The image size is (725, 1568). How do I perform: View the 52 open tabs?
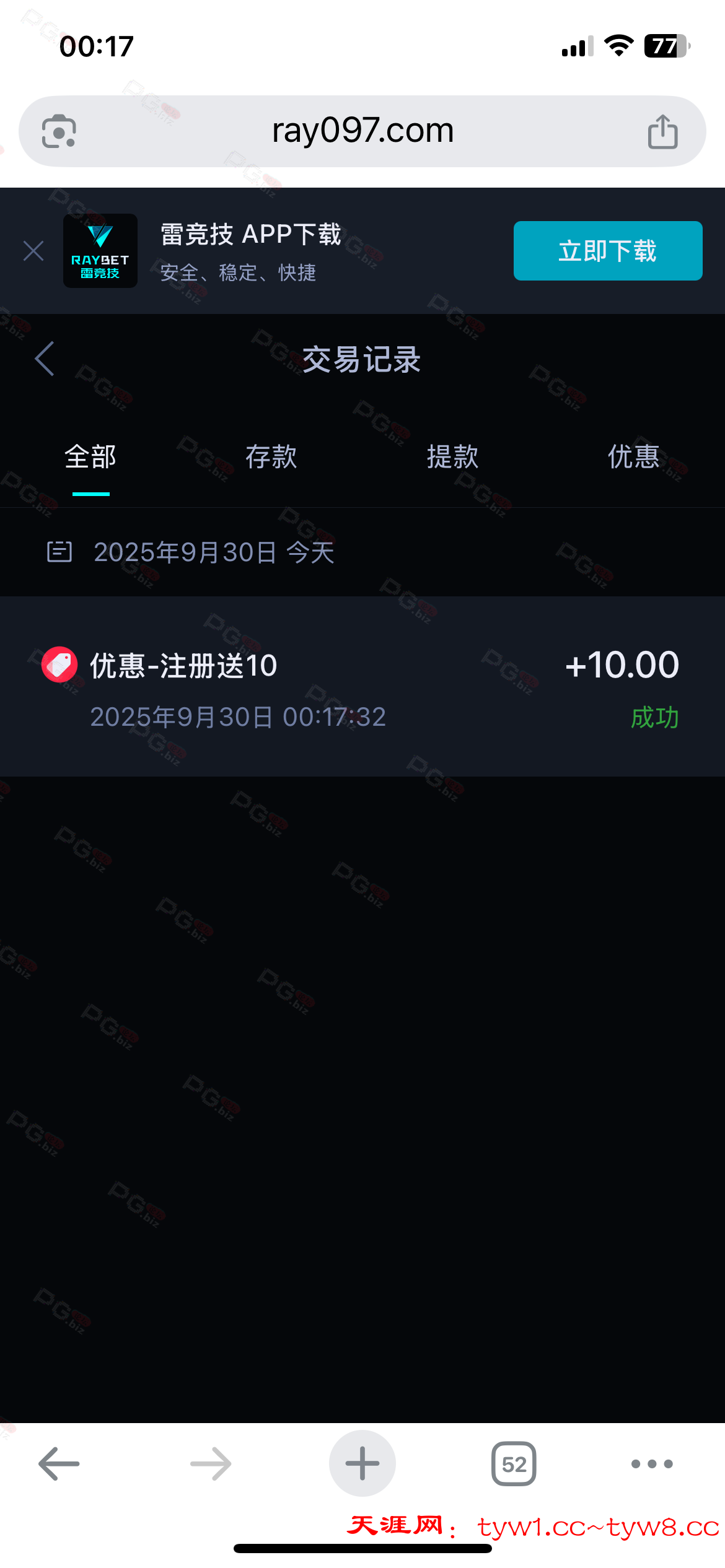(514, 1463)
